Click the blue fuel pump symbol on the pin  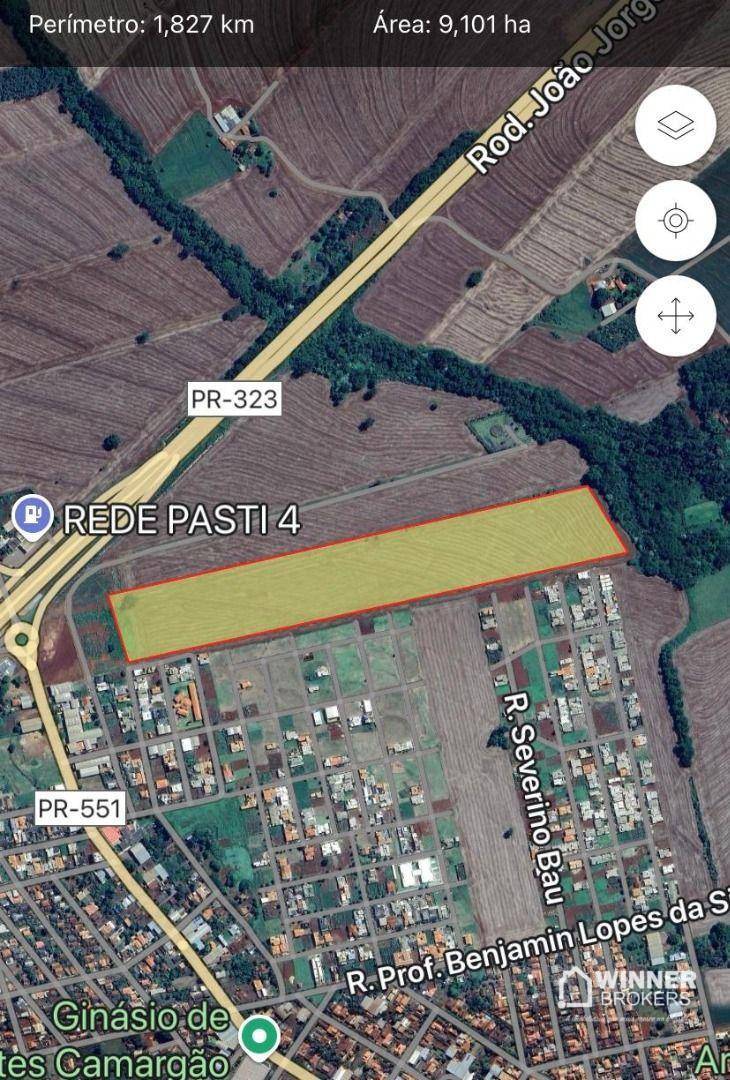pos(31,513)
